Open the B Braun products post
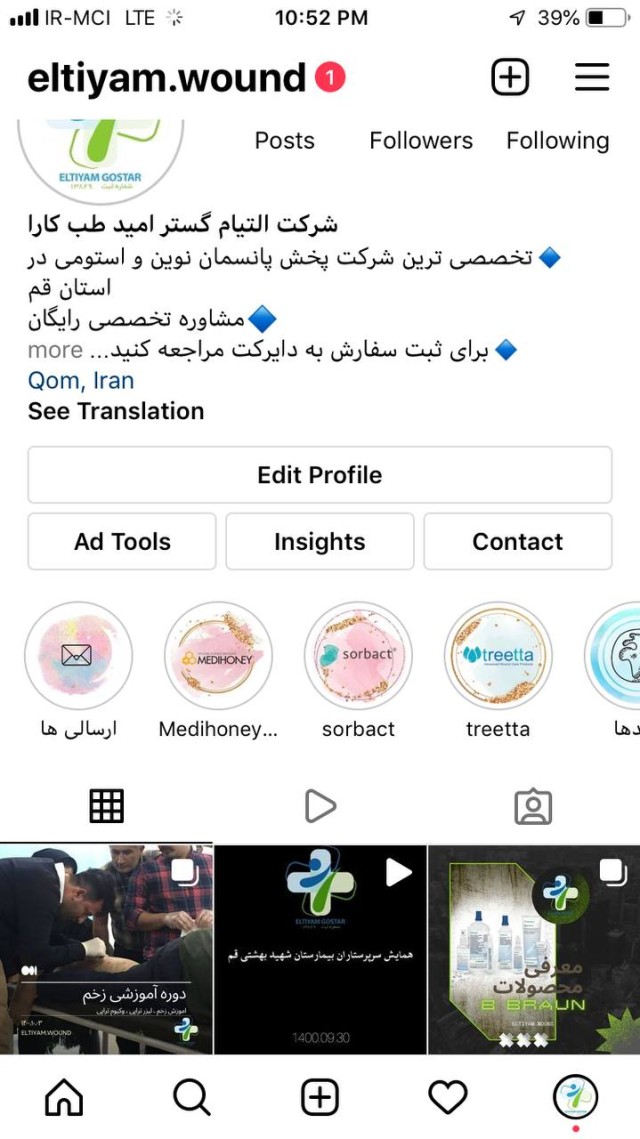The height and width of the screenshot is (1139, 640). 534,949
